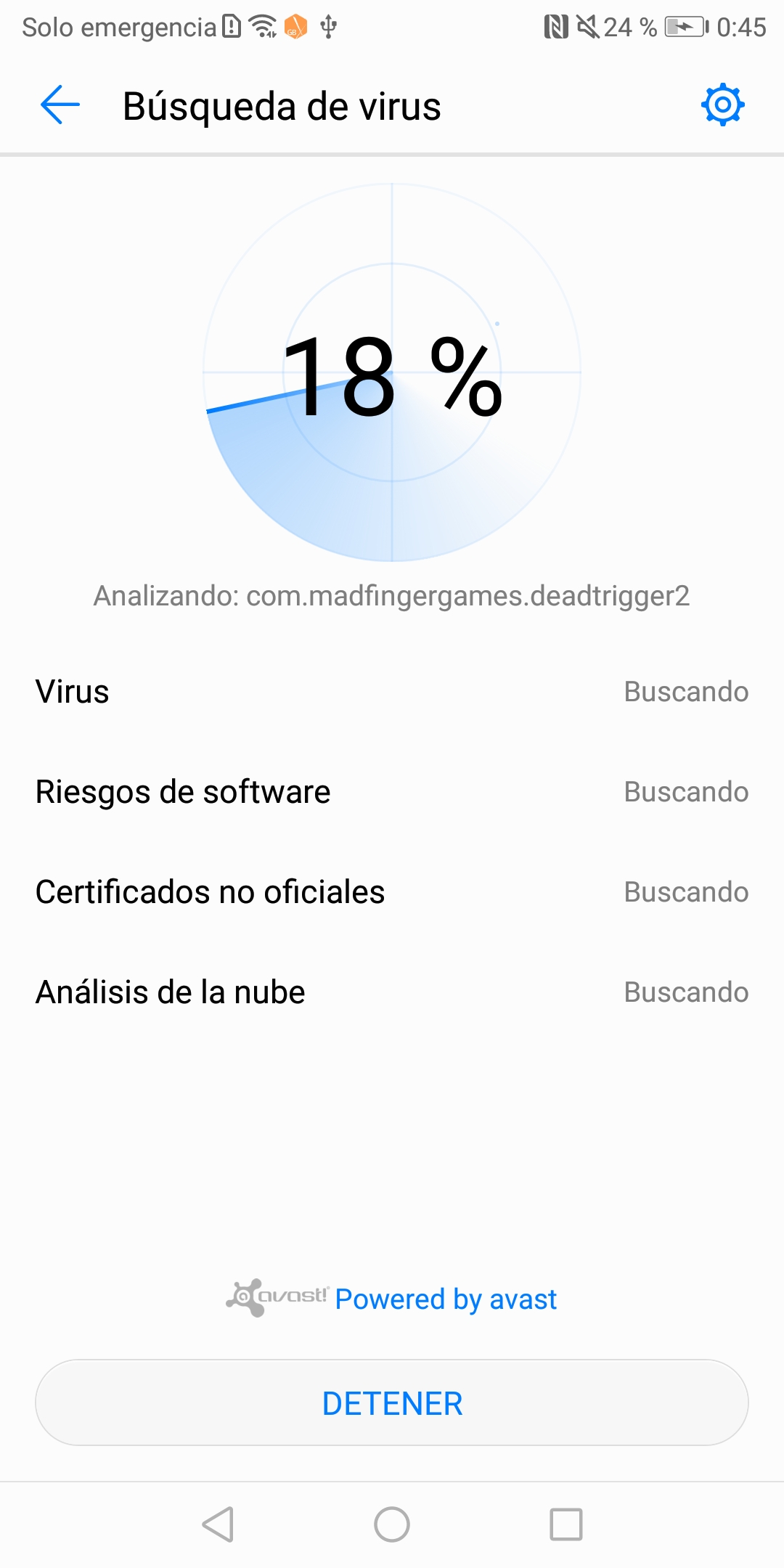The image size is (784, 1568).
Task: Open virus scan settings gear
Action: [723, 105]
